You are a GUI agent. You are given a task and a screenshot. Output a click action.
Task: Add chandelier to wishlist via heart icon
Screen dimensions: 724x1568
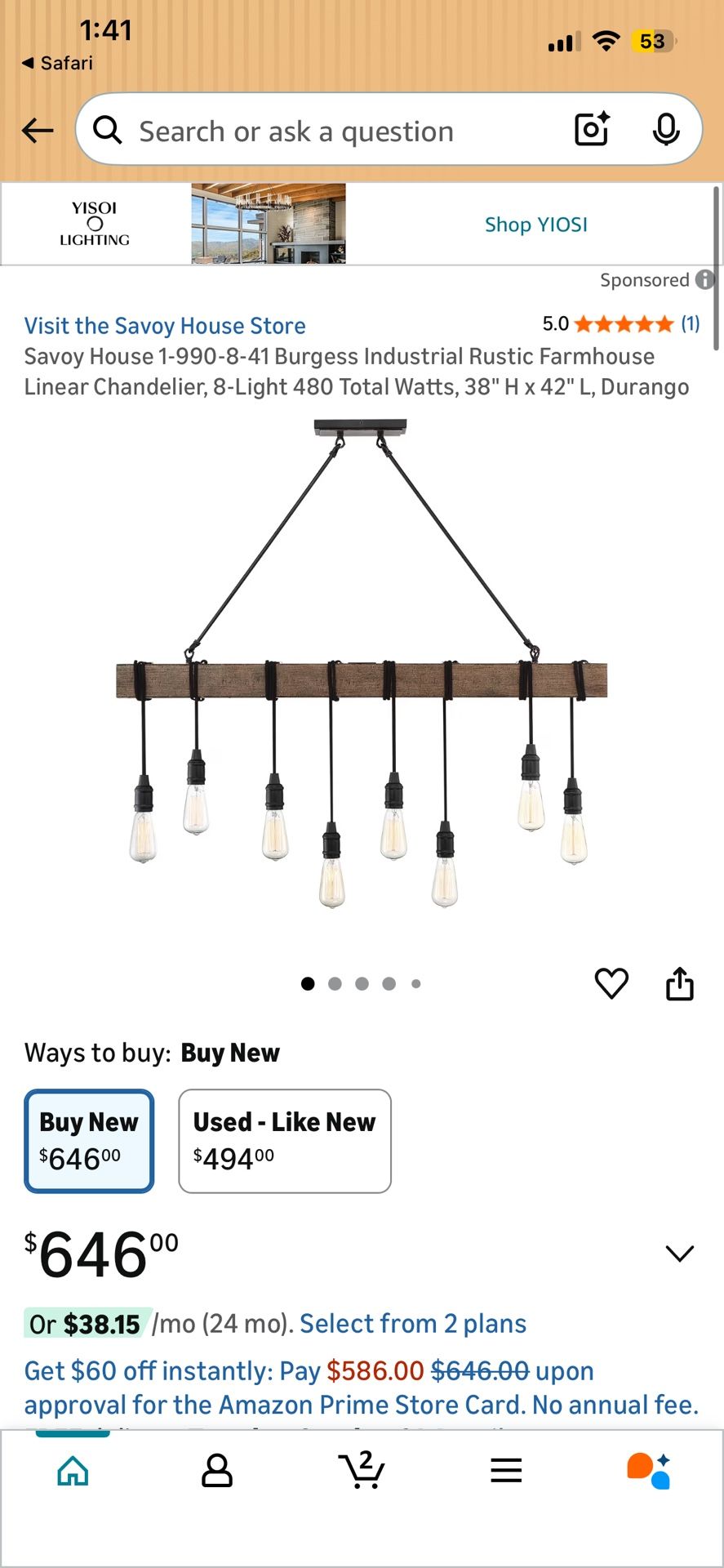[612, 984]
